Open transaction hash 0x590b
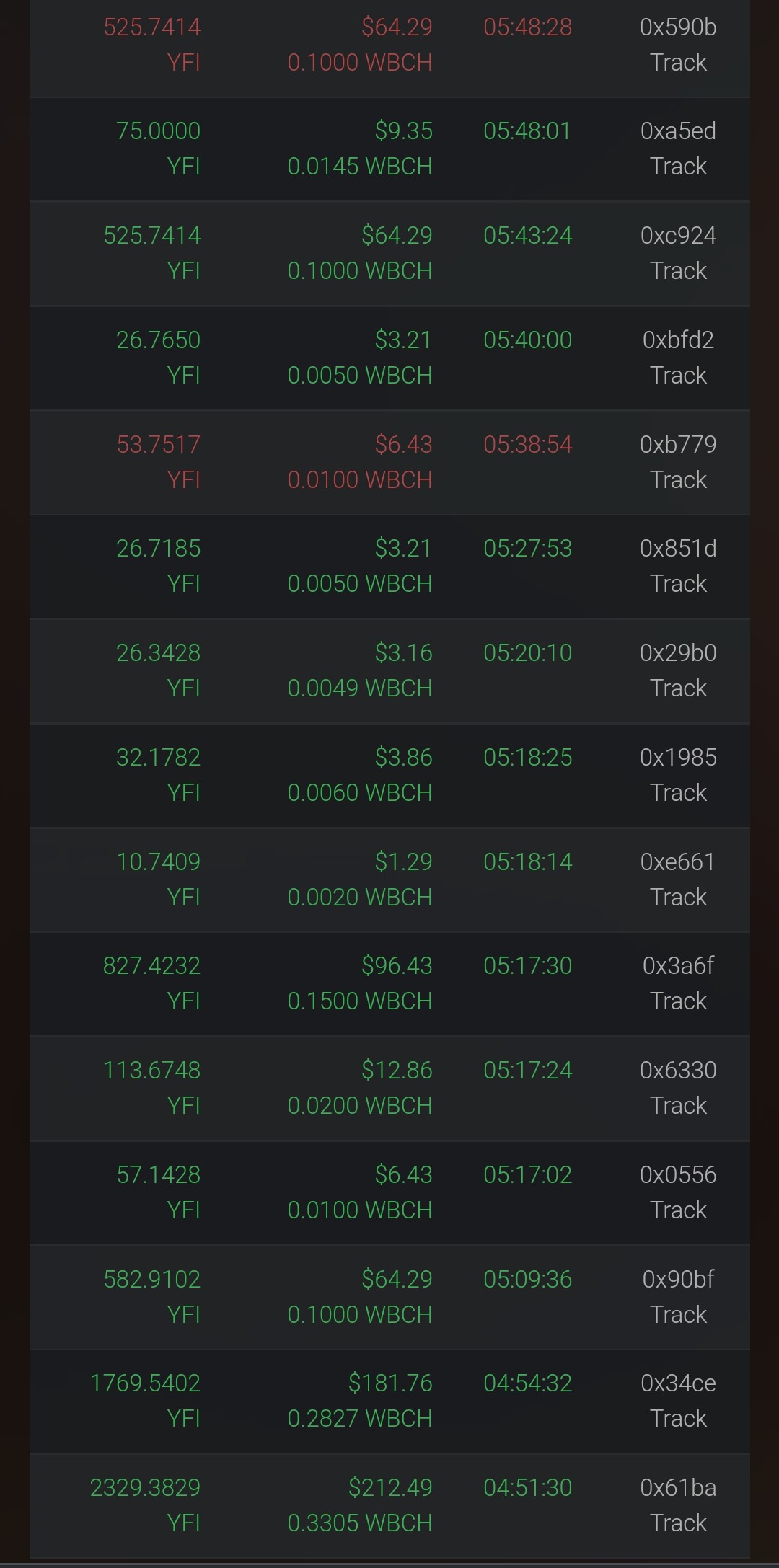Screen dimensions: 779x1568 click(678, 27)
